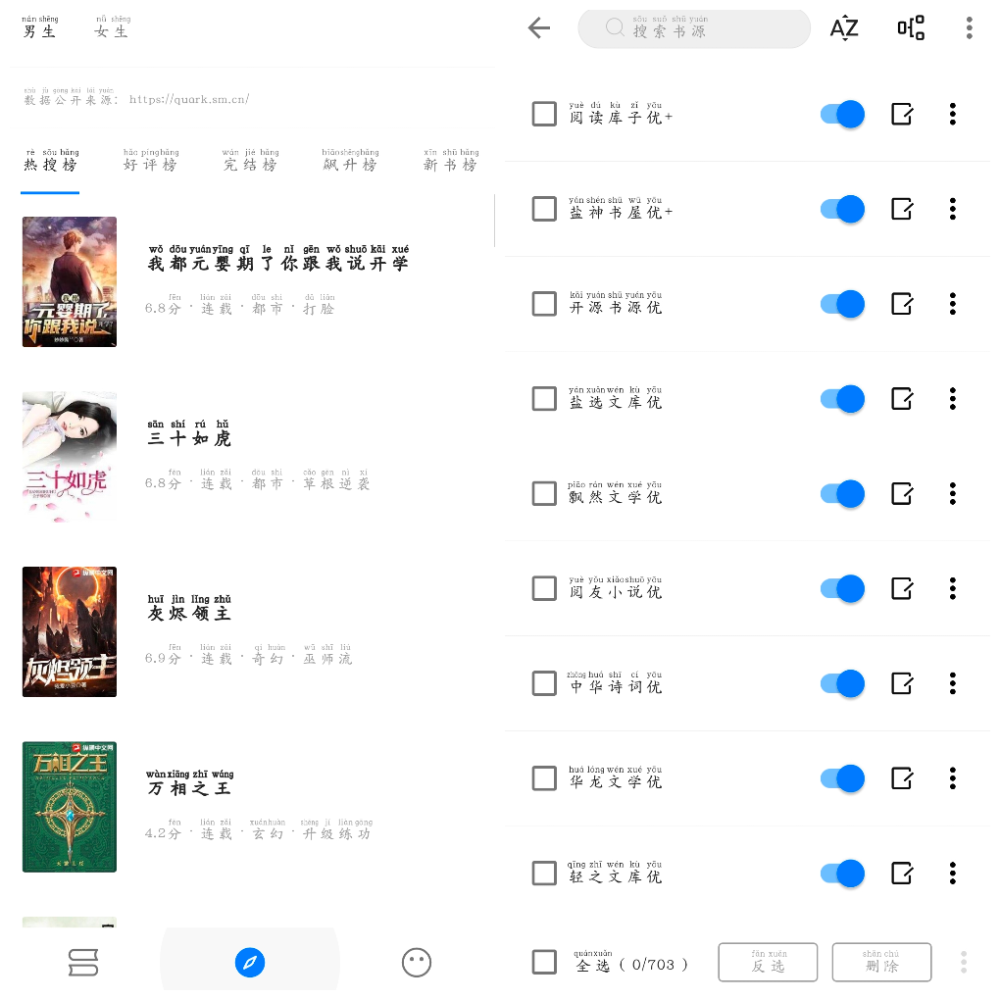Tap the 反选 invert selection button

[768, 962]
